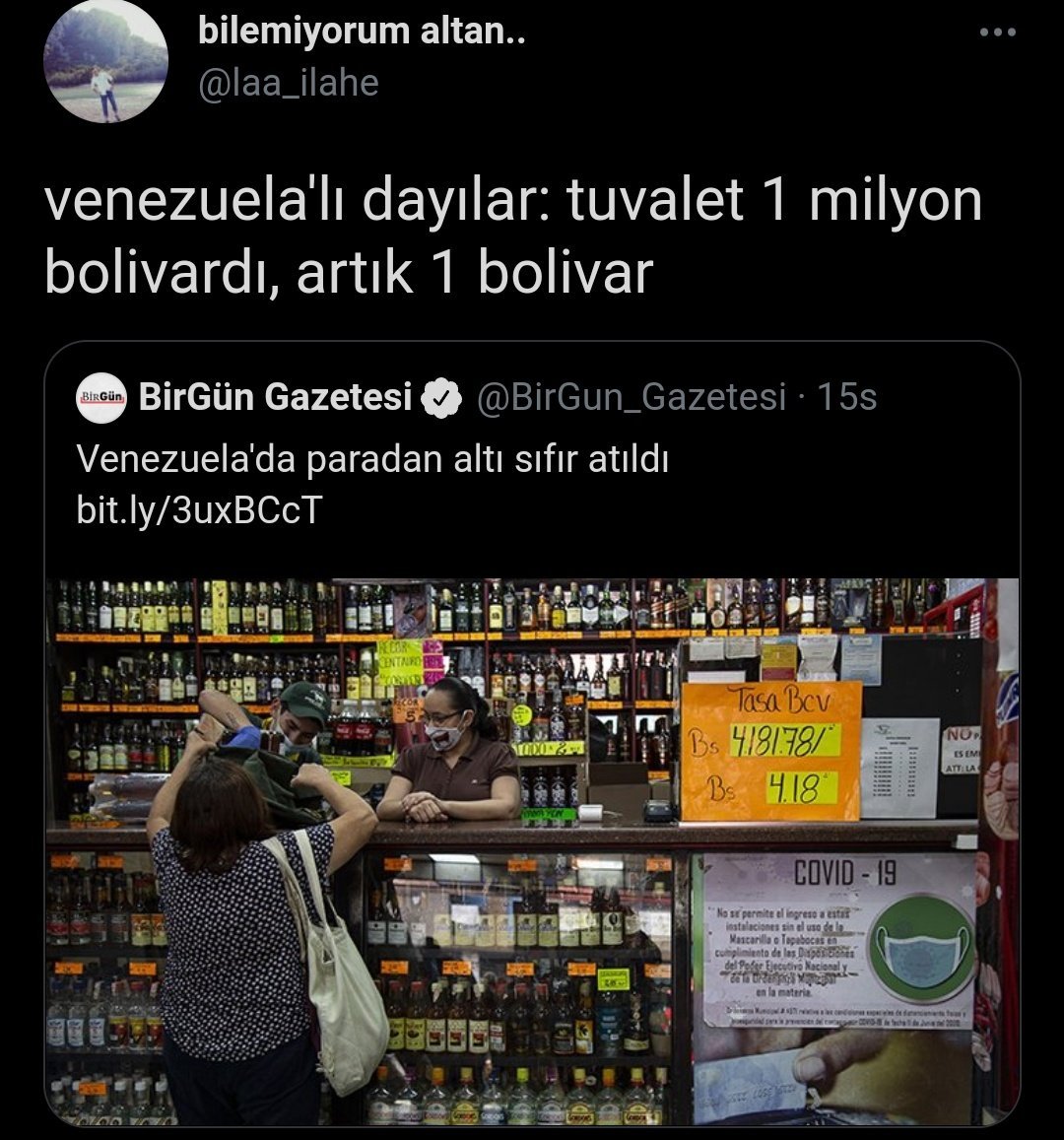Open the tweet's three-dot overflow menu
1064x1140 pixels.
996,33
